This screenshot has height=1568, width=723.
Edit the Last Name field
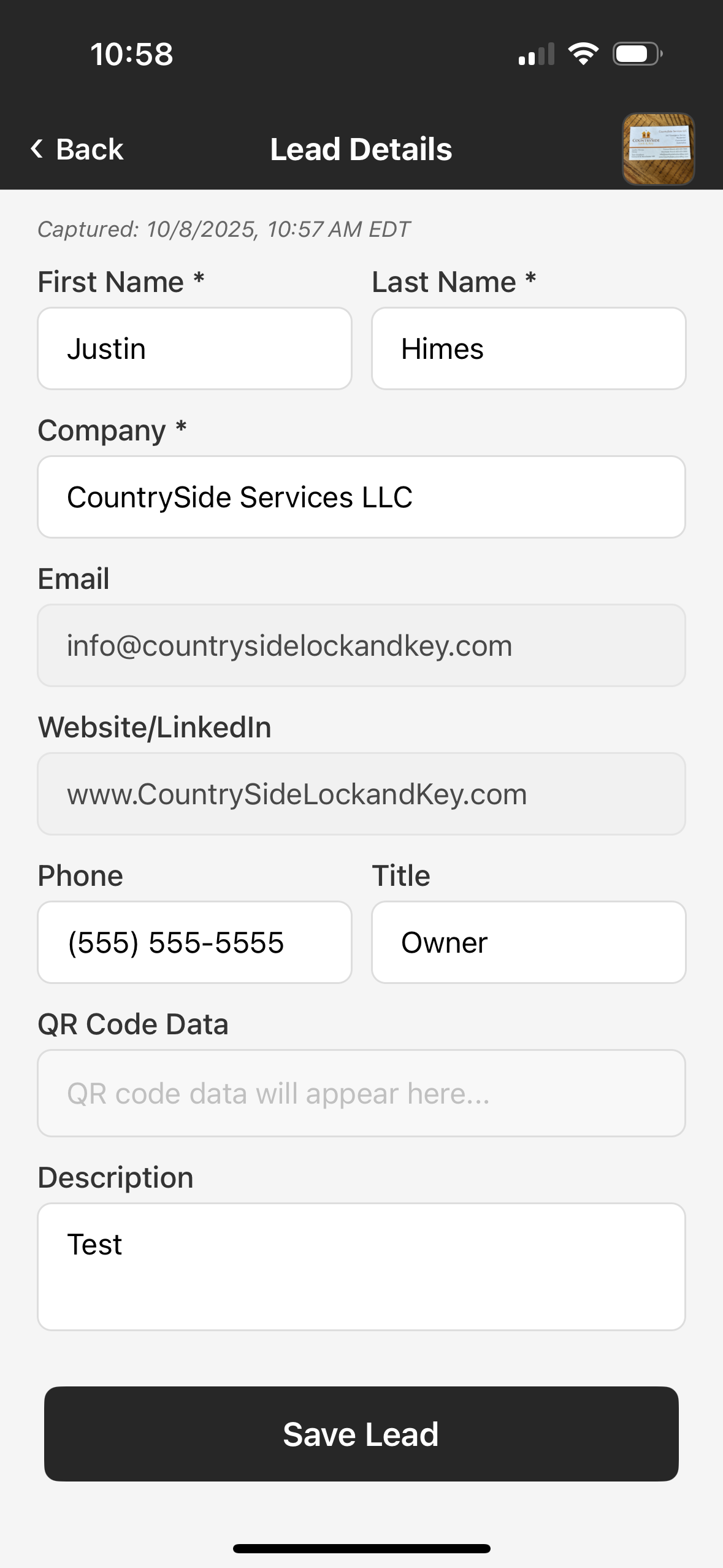coord(528,348)
